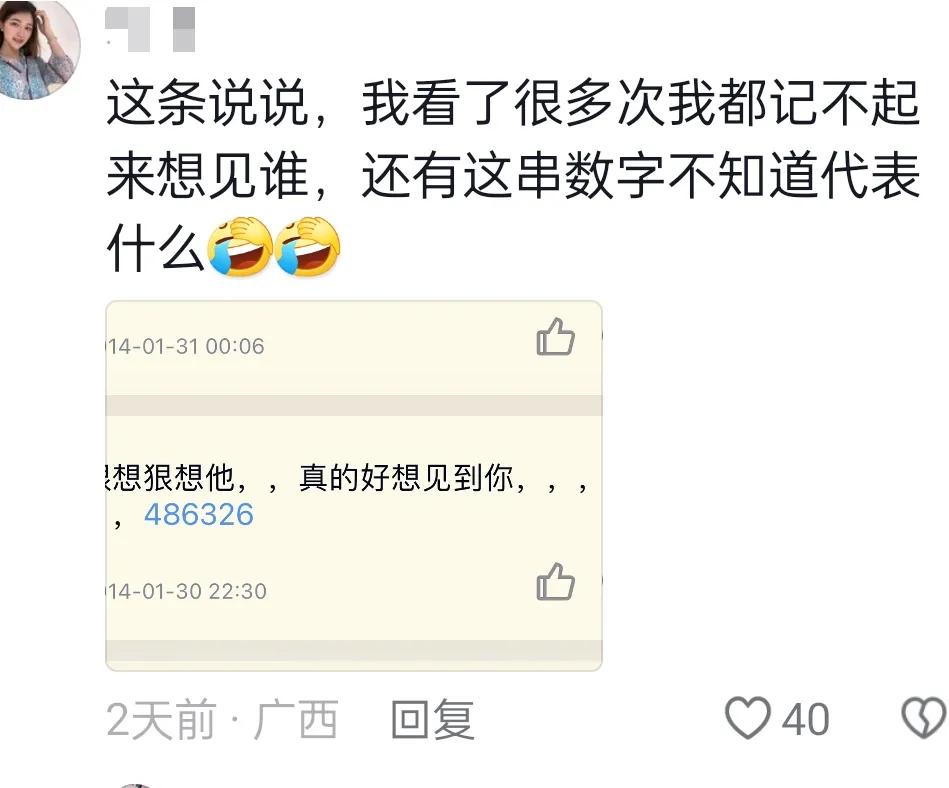Open the commenter's blurred username
The image size is (949, 788).
(150, 29)
